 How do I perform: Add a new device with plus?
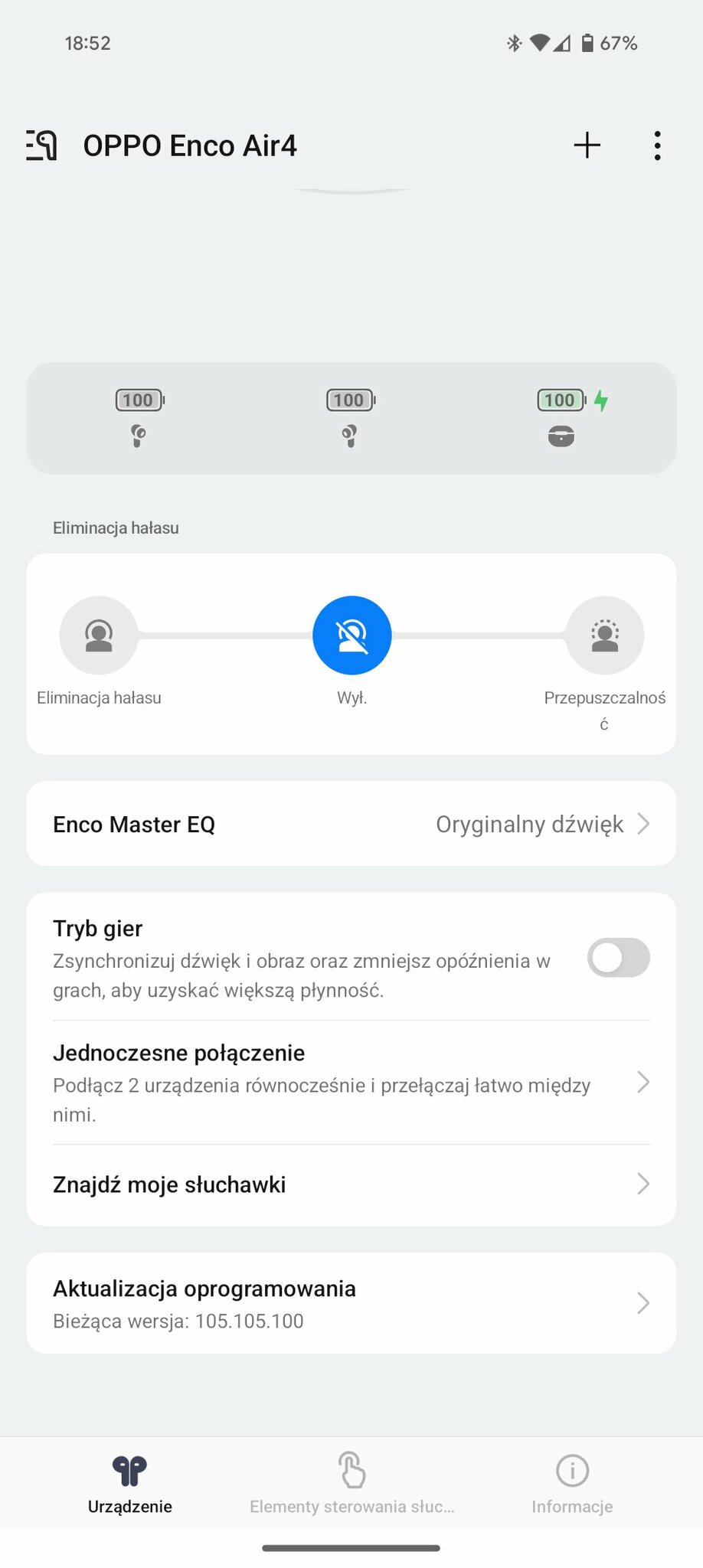587,145
